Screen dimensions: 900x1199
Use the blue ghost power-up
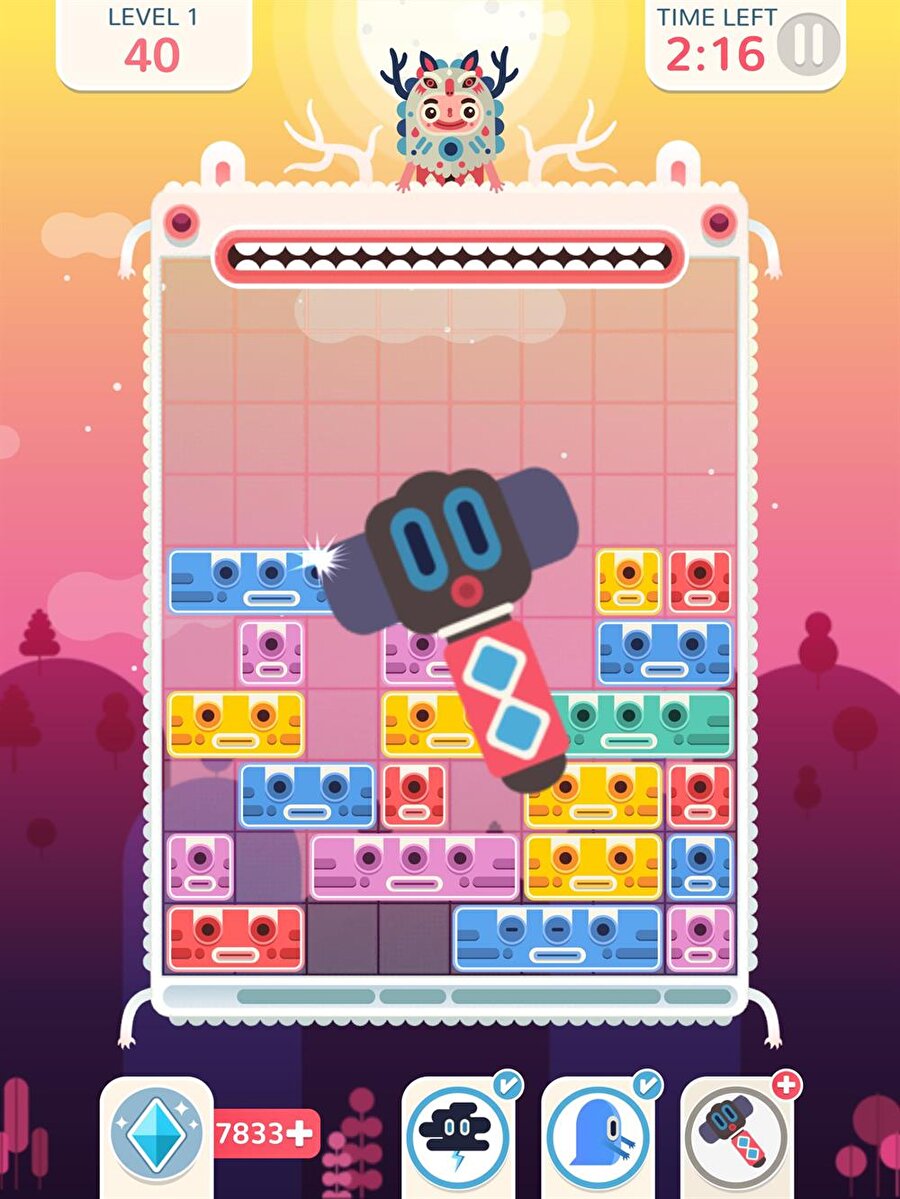point(598,1136)
